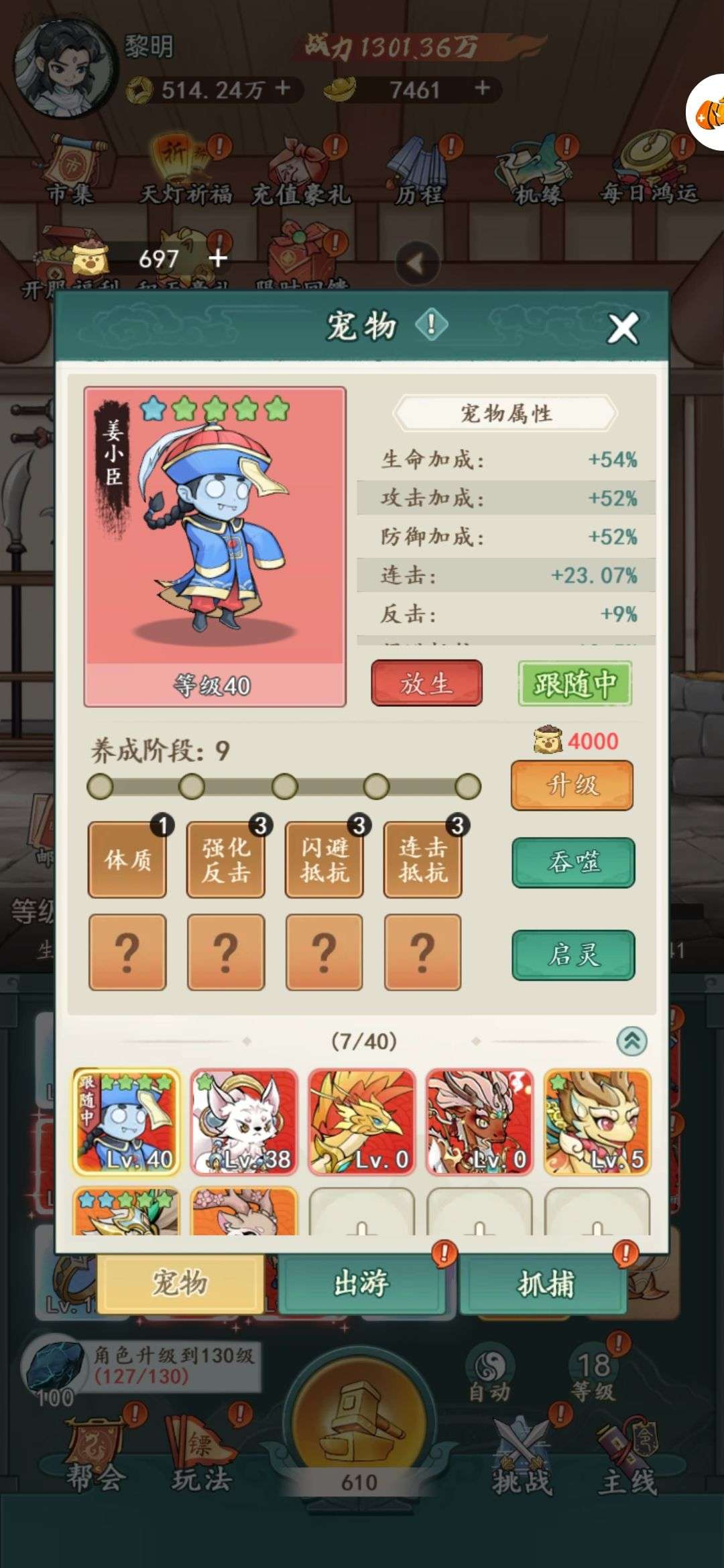Tap the 启灵 awaken button

573,955
